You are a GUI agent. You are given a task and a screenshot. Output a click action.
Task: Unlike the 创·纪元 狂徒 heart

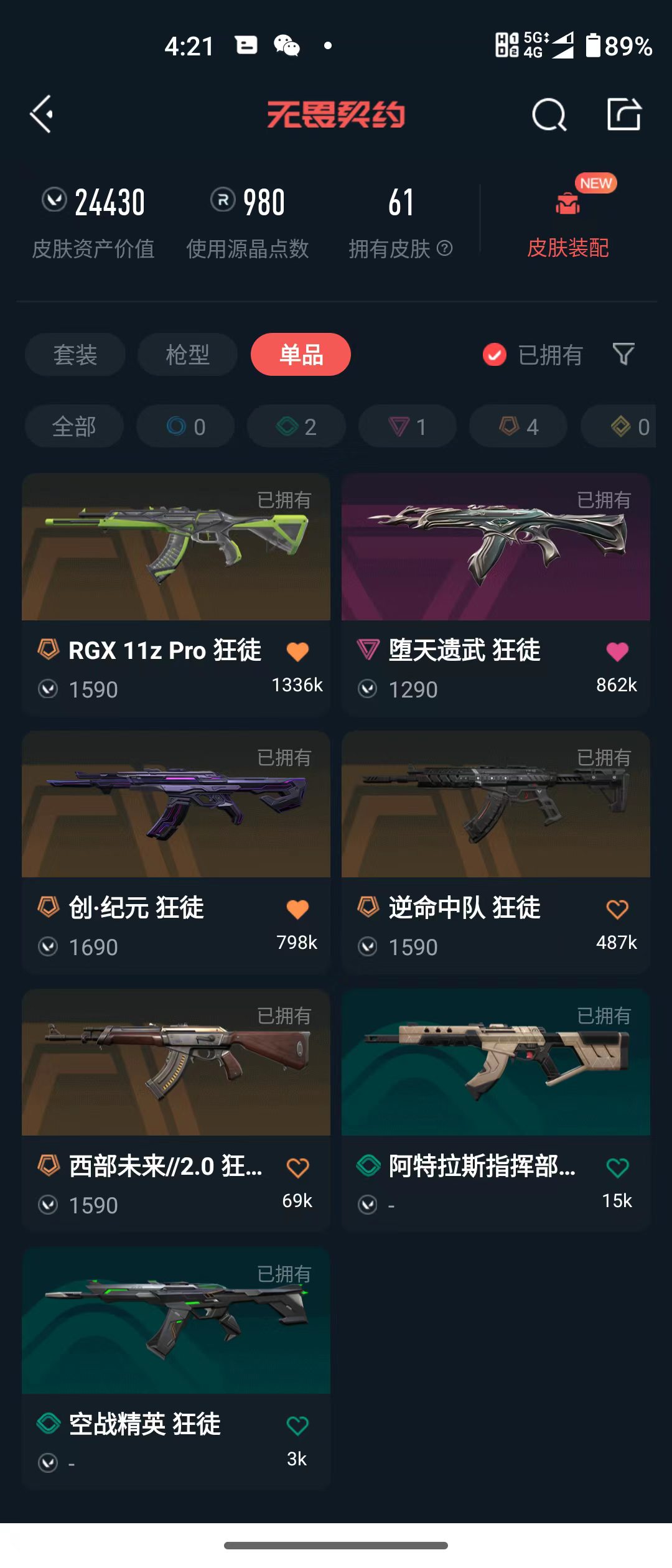297,909
